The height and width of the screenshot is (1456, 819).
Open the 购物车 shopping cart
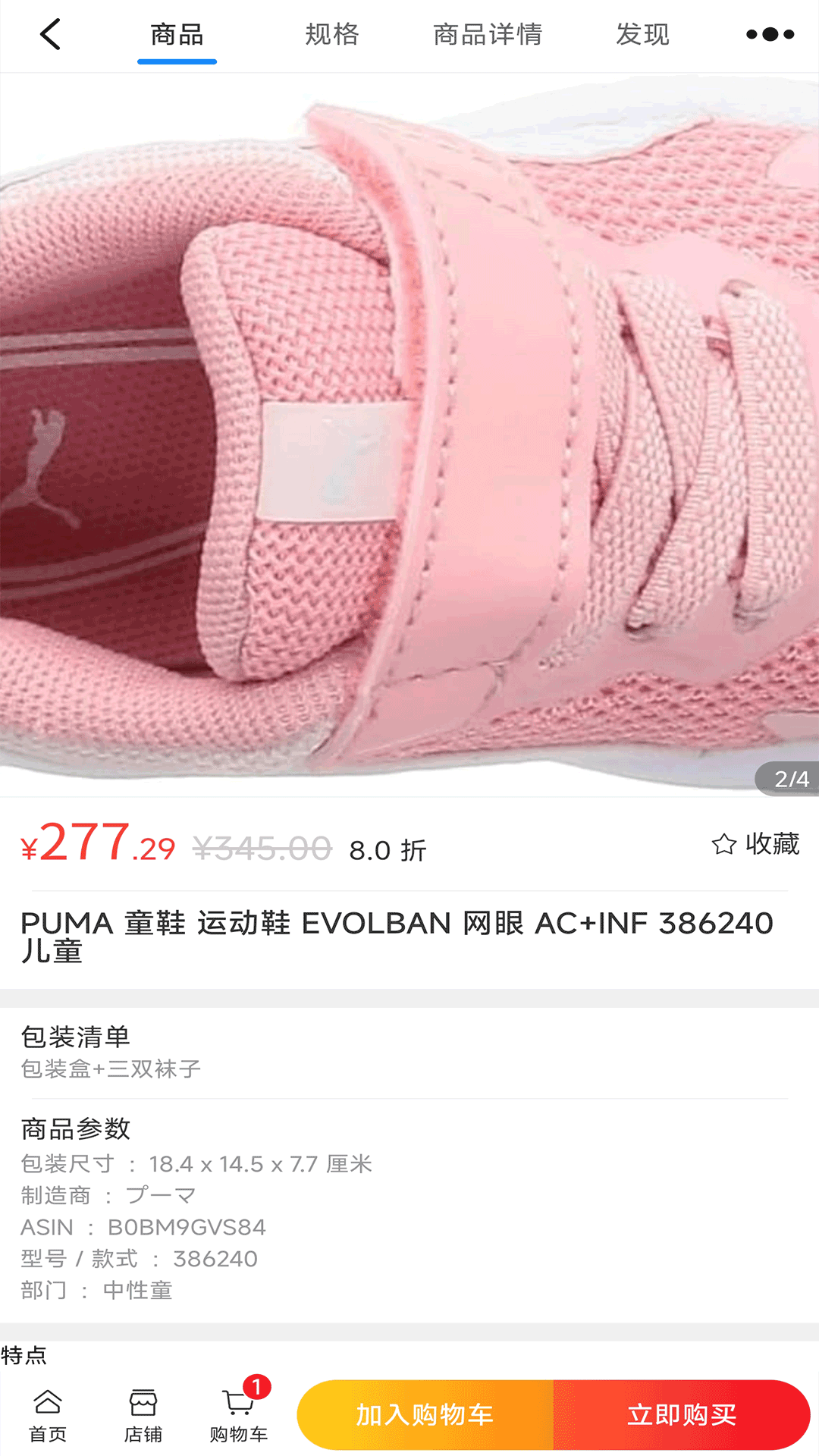(x=239, y=1415)
